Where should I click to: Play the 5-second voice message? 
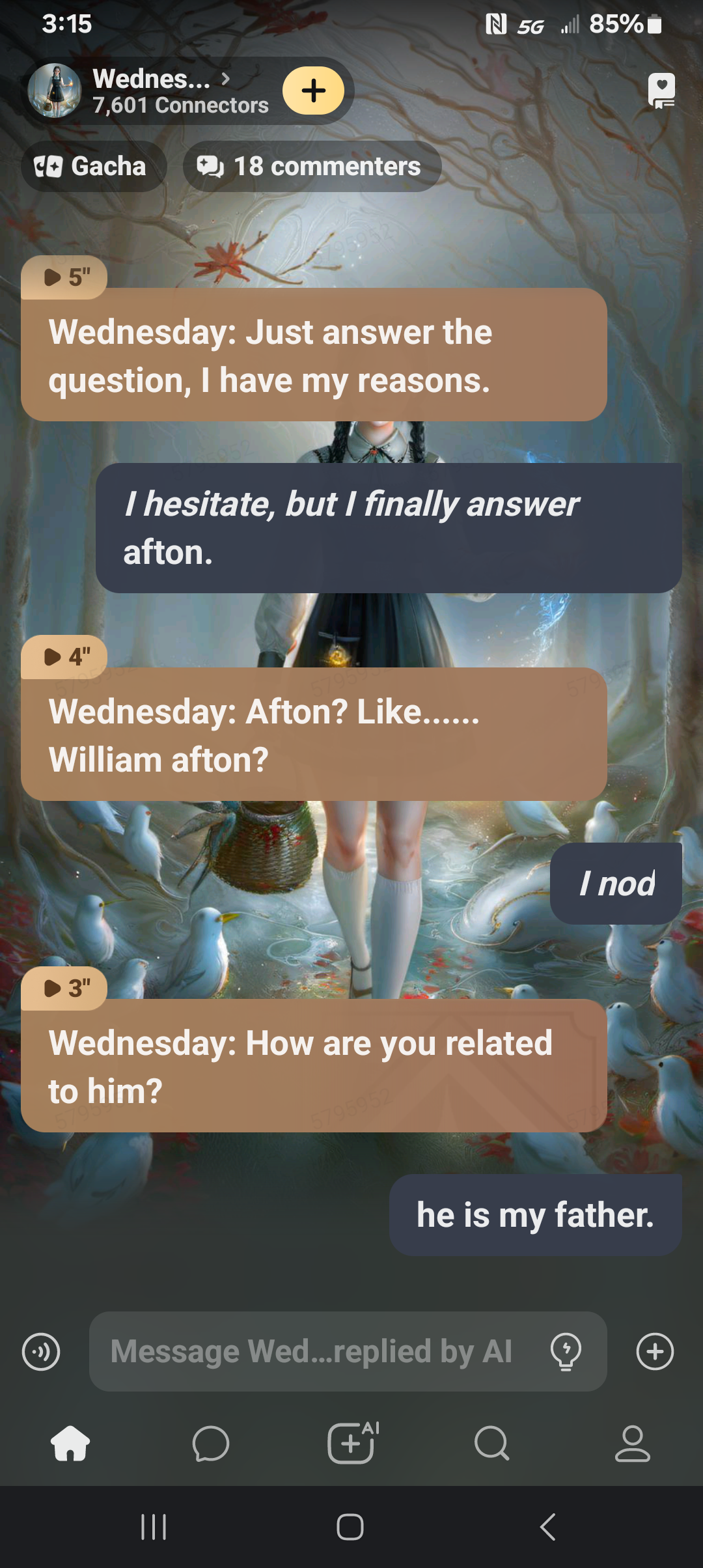coord(64,277)
